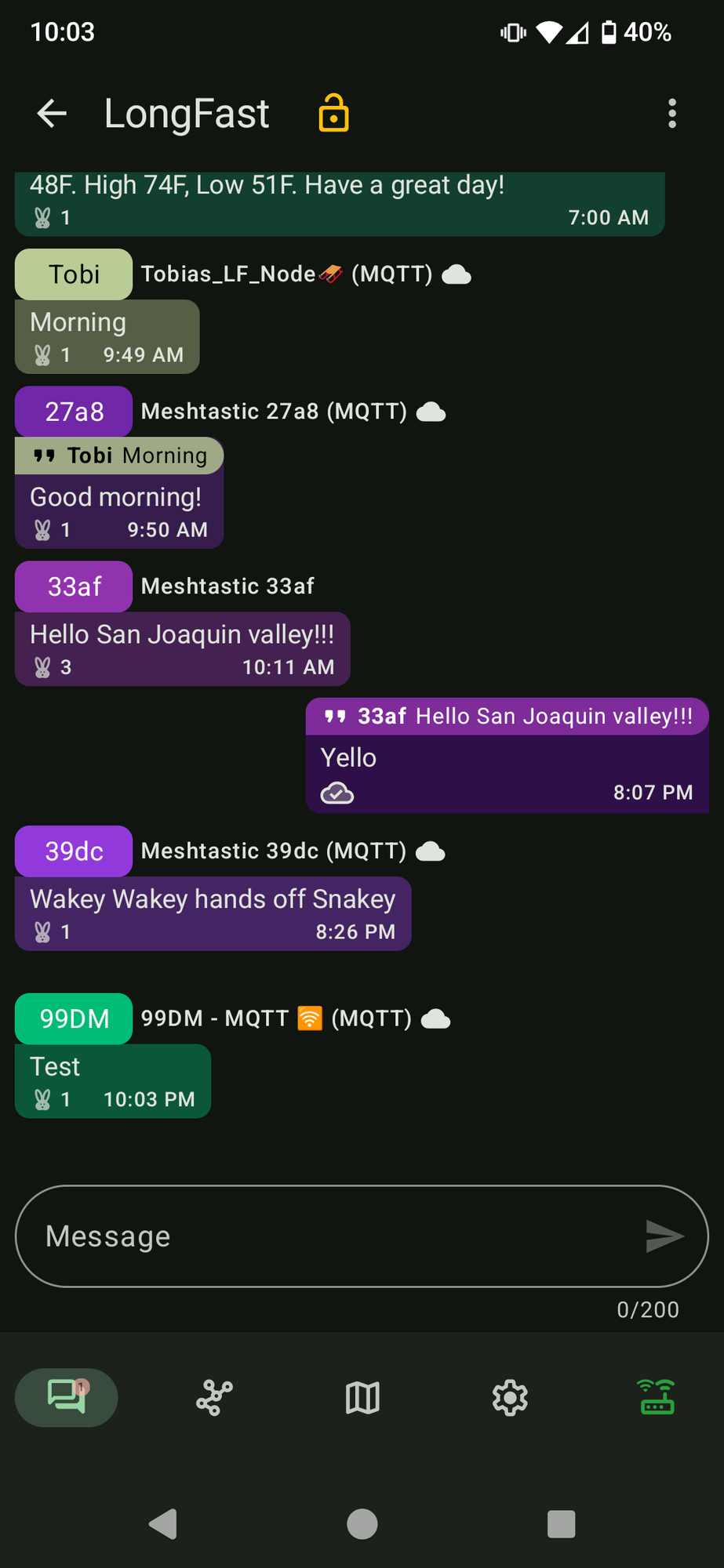724x1568 pixels.
Task: Tap the 'Test' message bubble
Action: tap(112, 1080)
